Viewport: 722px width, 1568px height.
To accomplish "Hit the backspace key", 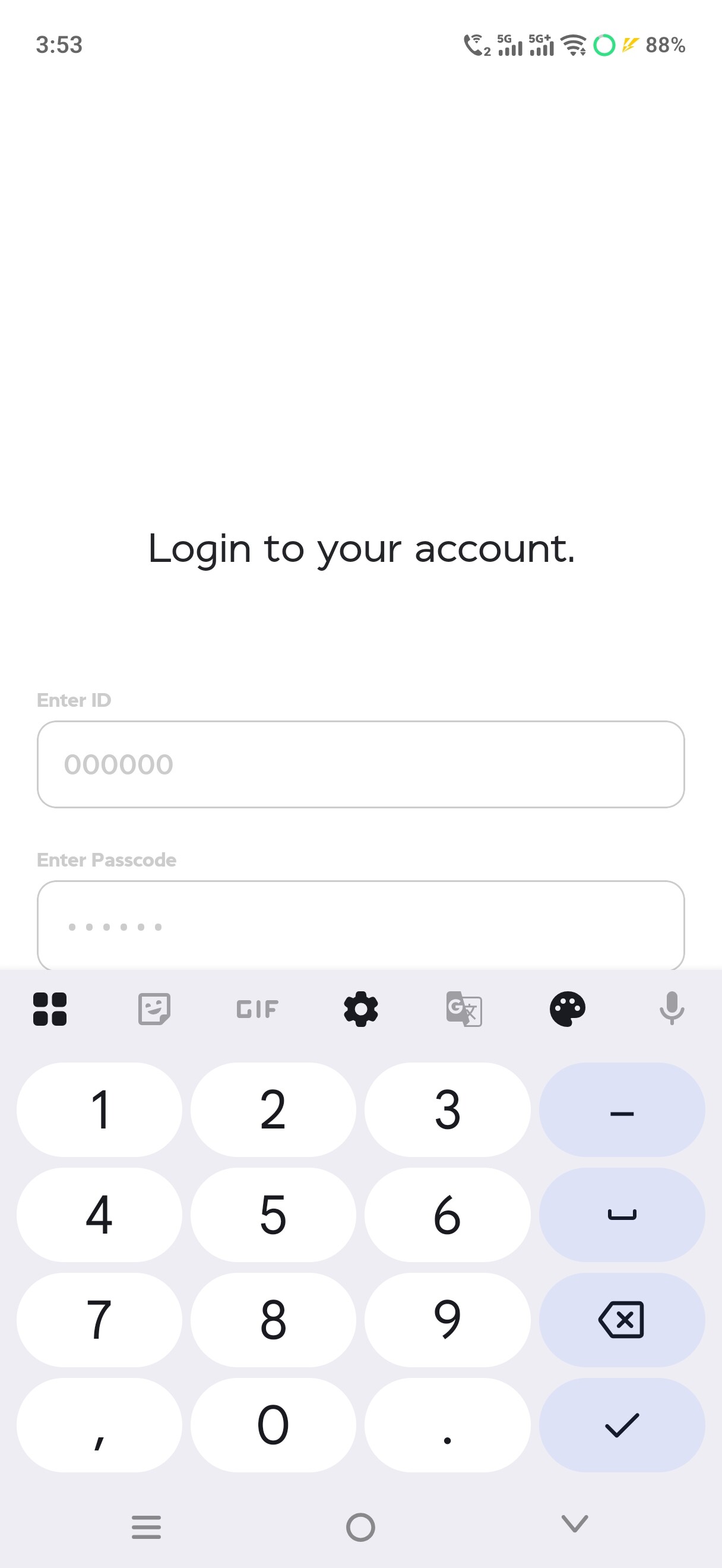I will 622,1319.
